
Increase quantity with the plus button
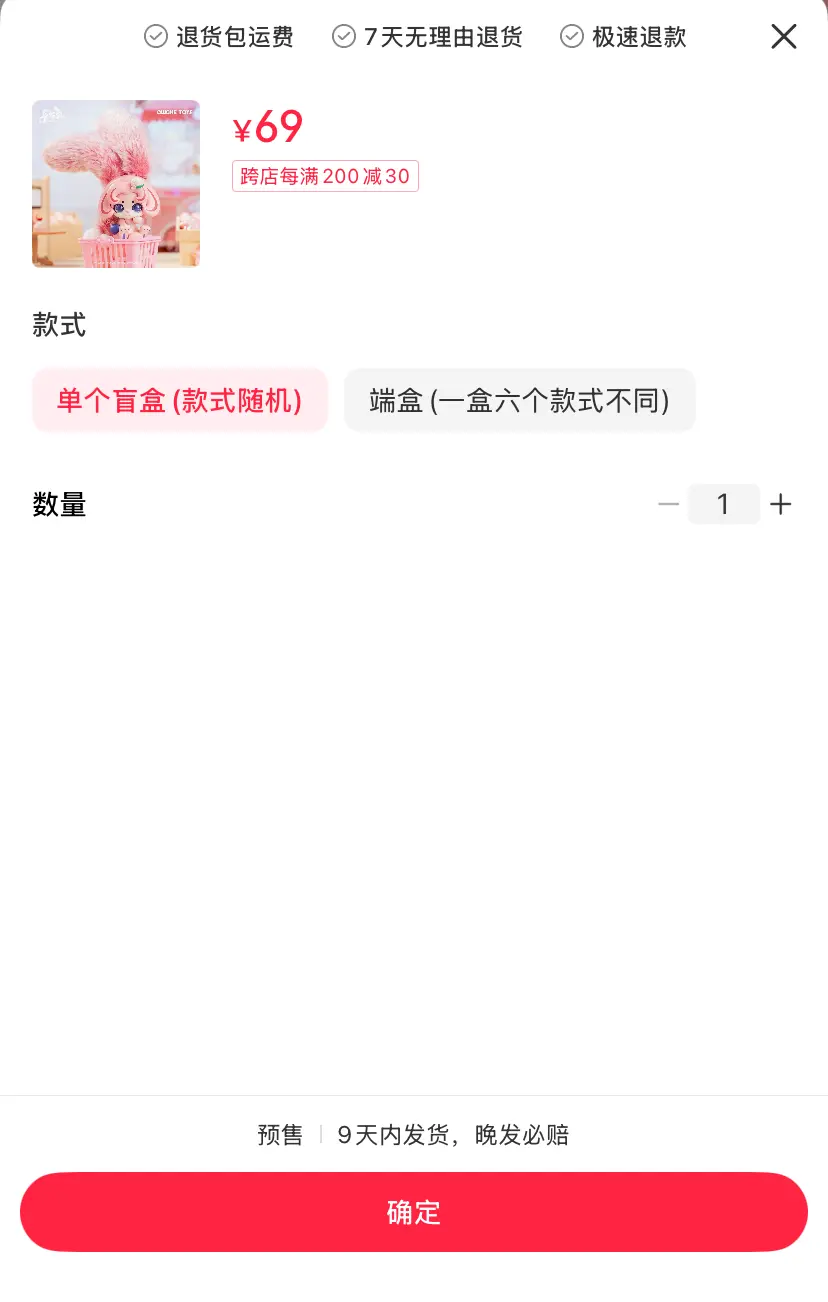[x=781, y=504]
